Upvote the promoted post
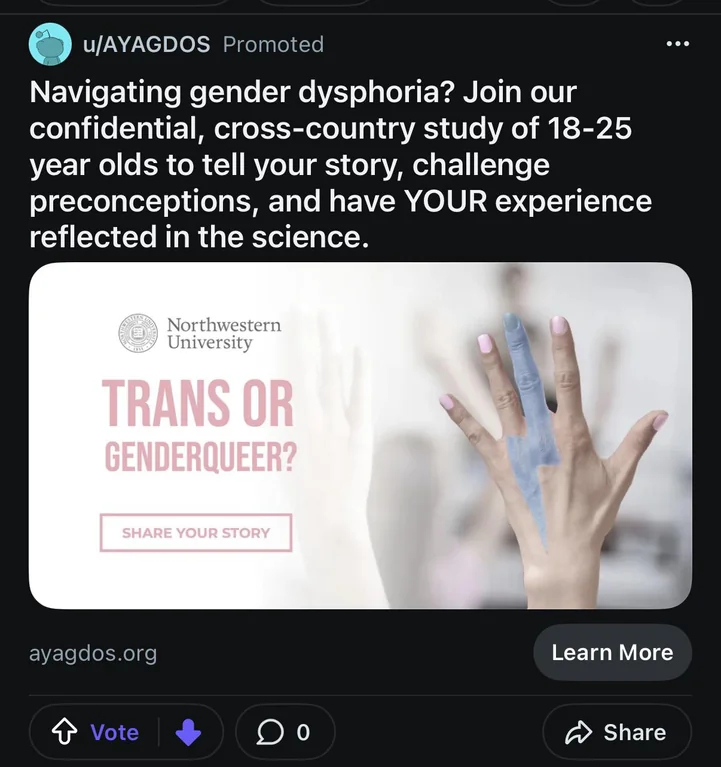721x767 pixels. point(68,733)
